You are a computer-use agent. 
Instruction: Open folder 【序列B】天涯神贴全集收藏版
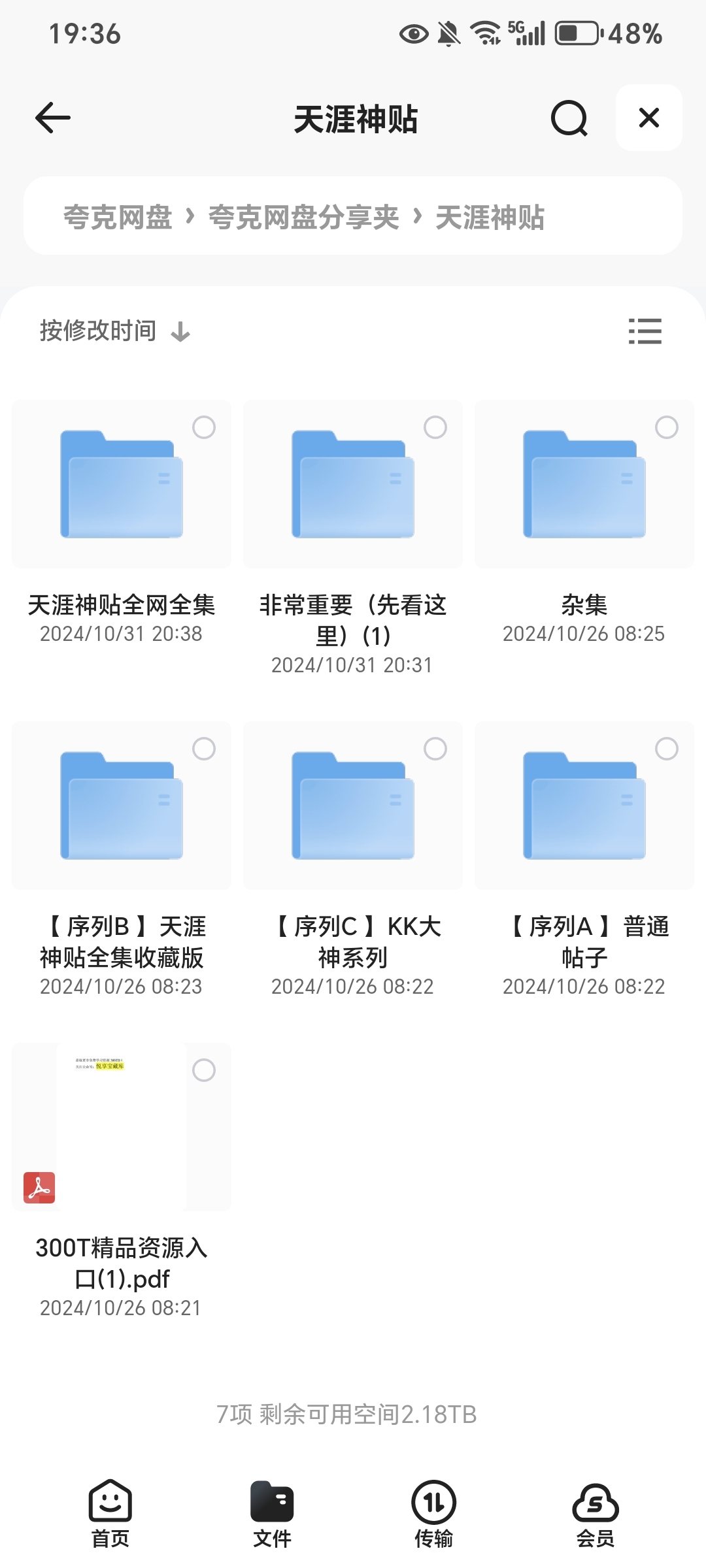(x=122, y=806)
